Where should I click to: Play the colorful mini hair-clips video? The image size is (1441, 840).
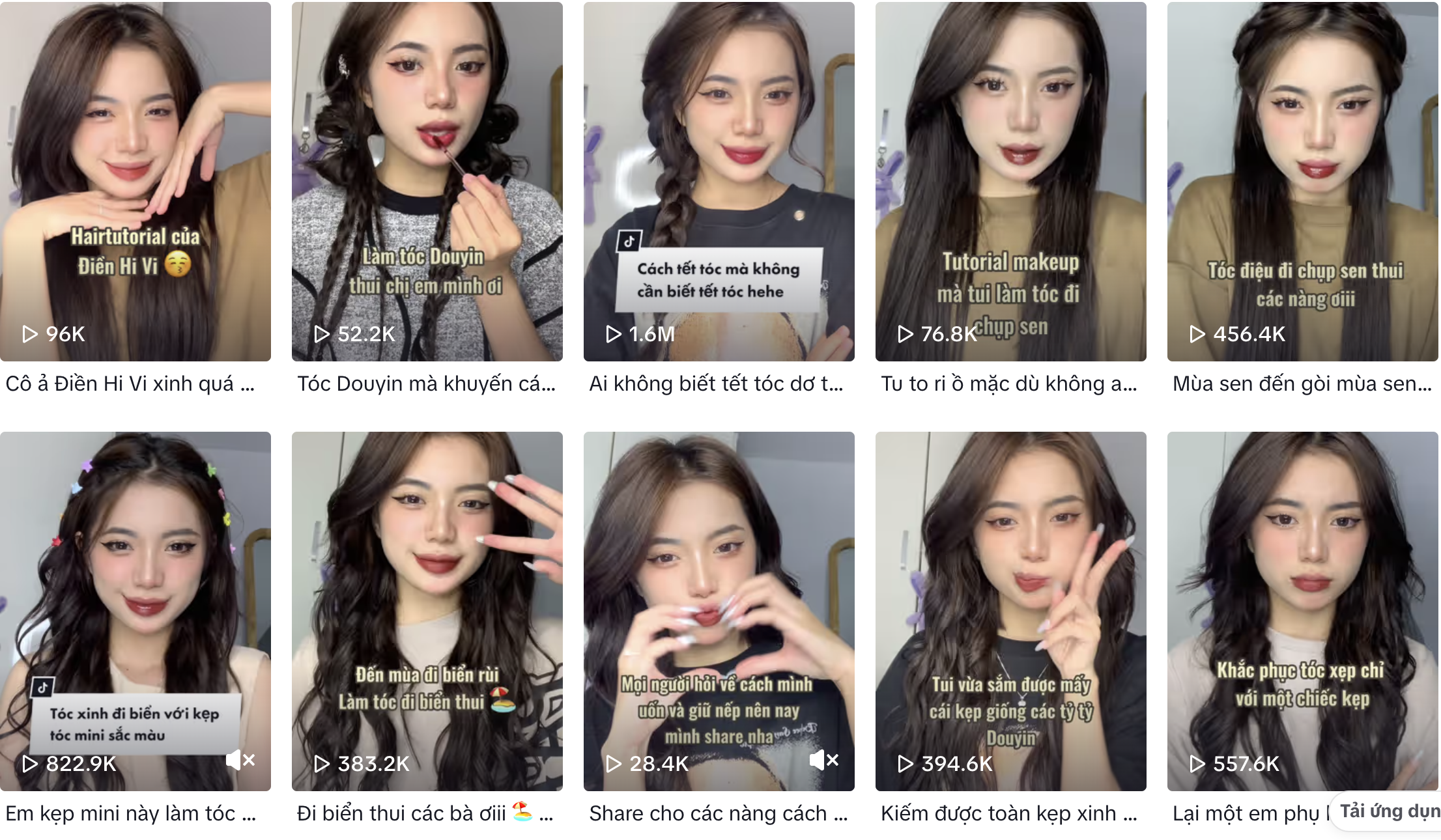click(x=135, y=586)
